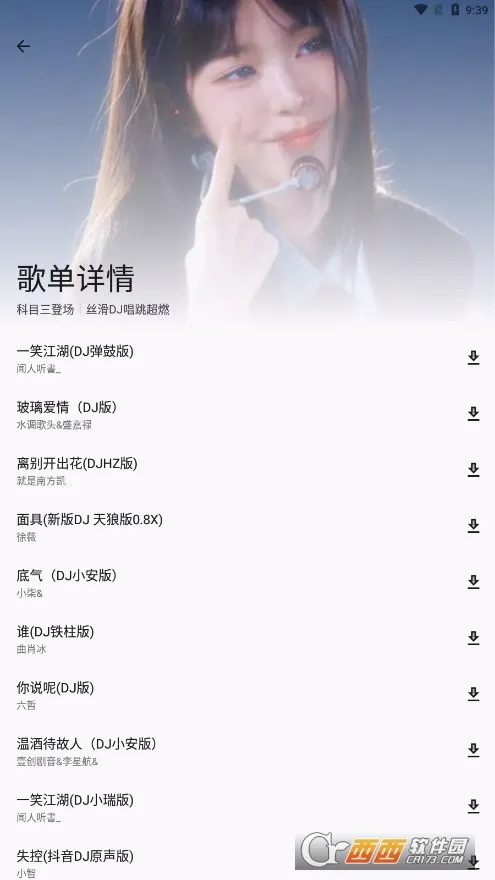Play 玻璃爱情（DJ版） by 水调歌头
The height and width of the screenshot is (880, 495).
[248, 414]
